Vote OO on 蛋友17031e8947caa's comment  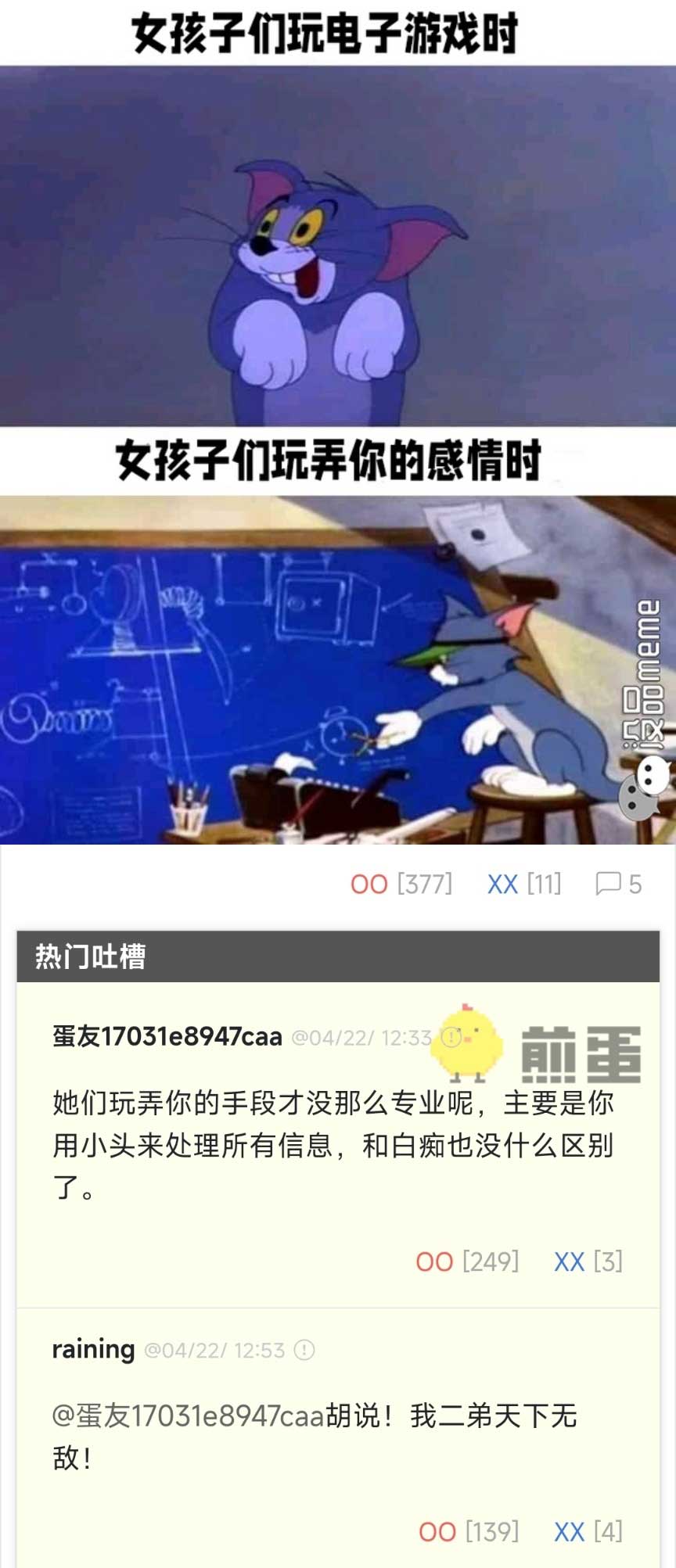(x=434, y=1261)
